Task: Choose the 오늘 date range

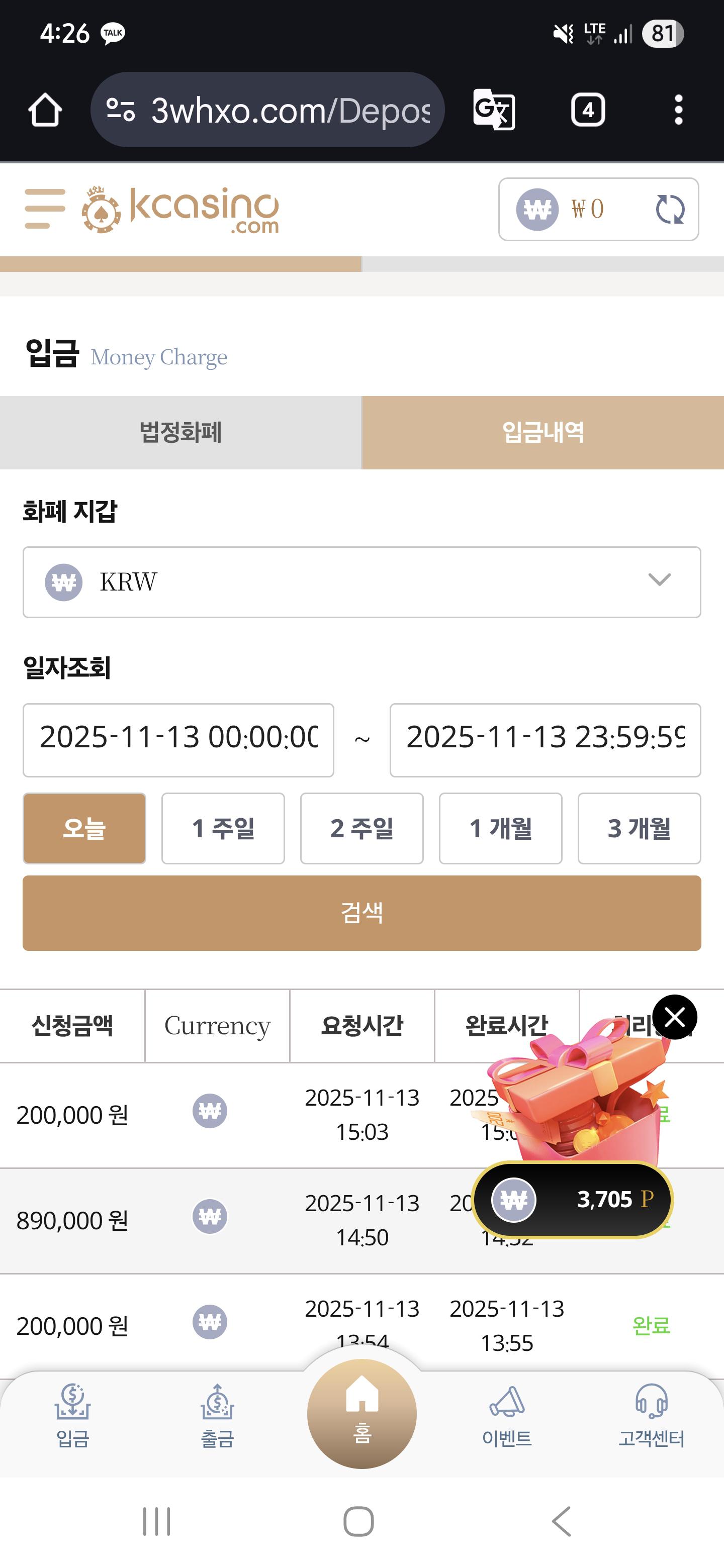Action: click(84, 828)
